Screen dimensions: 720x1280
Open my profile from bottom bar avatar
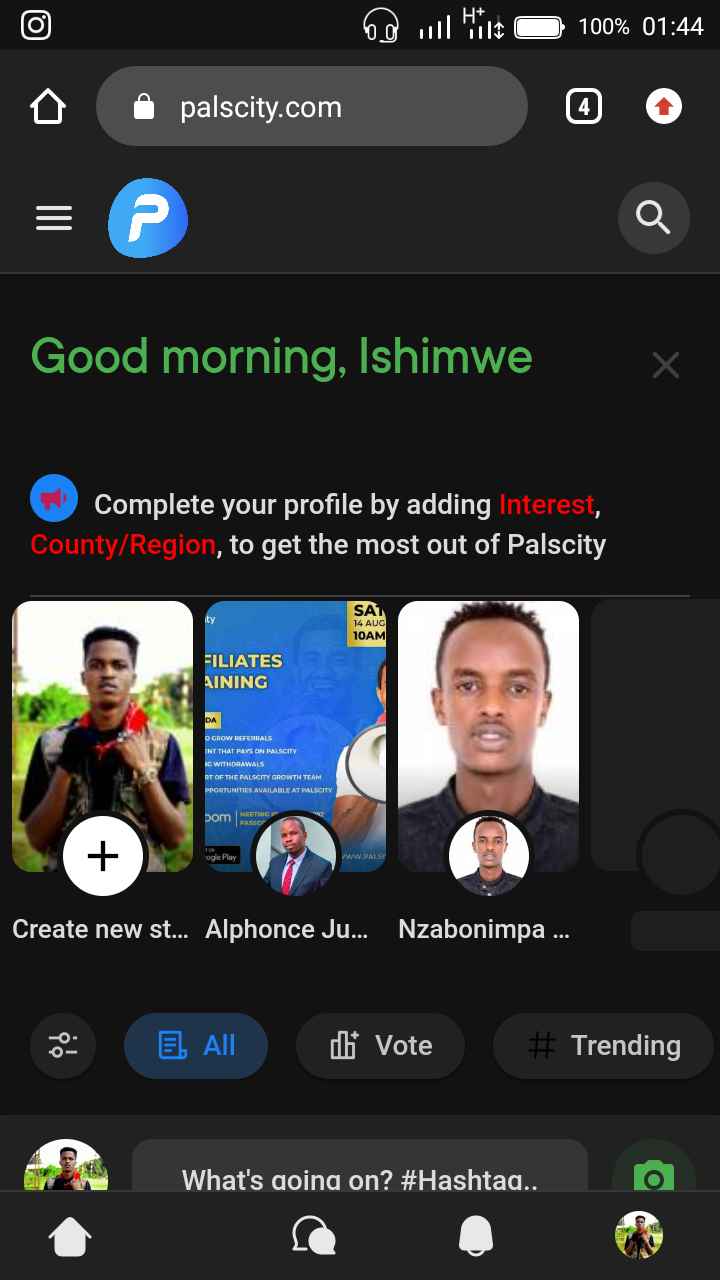point(638,1235)
